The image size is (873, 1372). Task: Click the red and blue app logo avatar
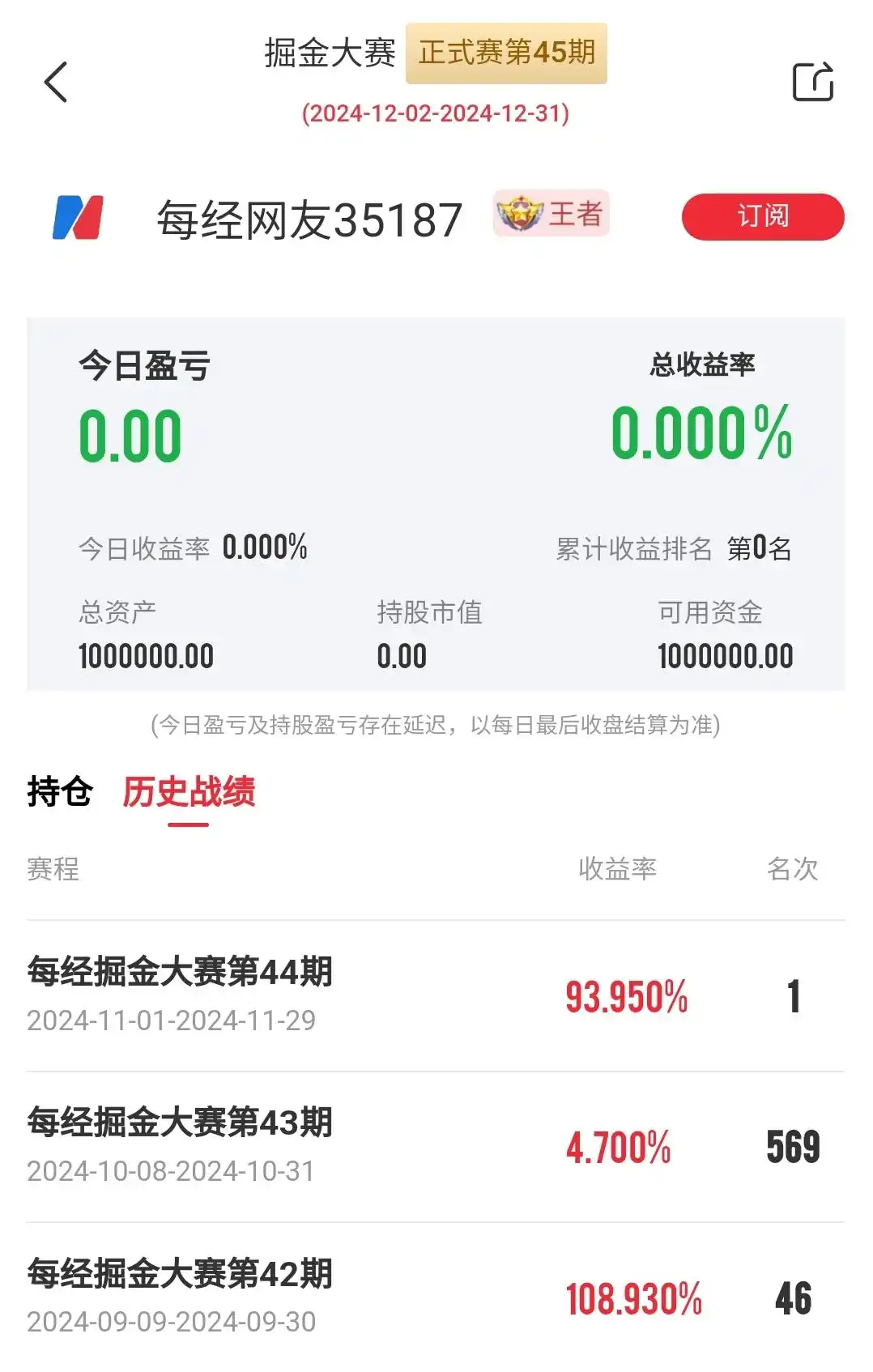coord(79,215)
